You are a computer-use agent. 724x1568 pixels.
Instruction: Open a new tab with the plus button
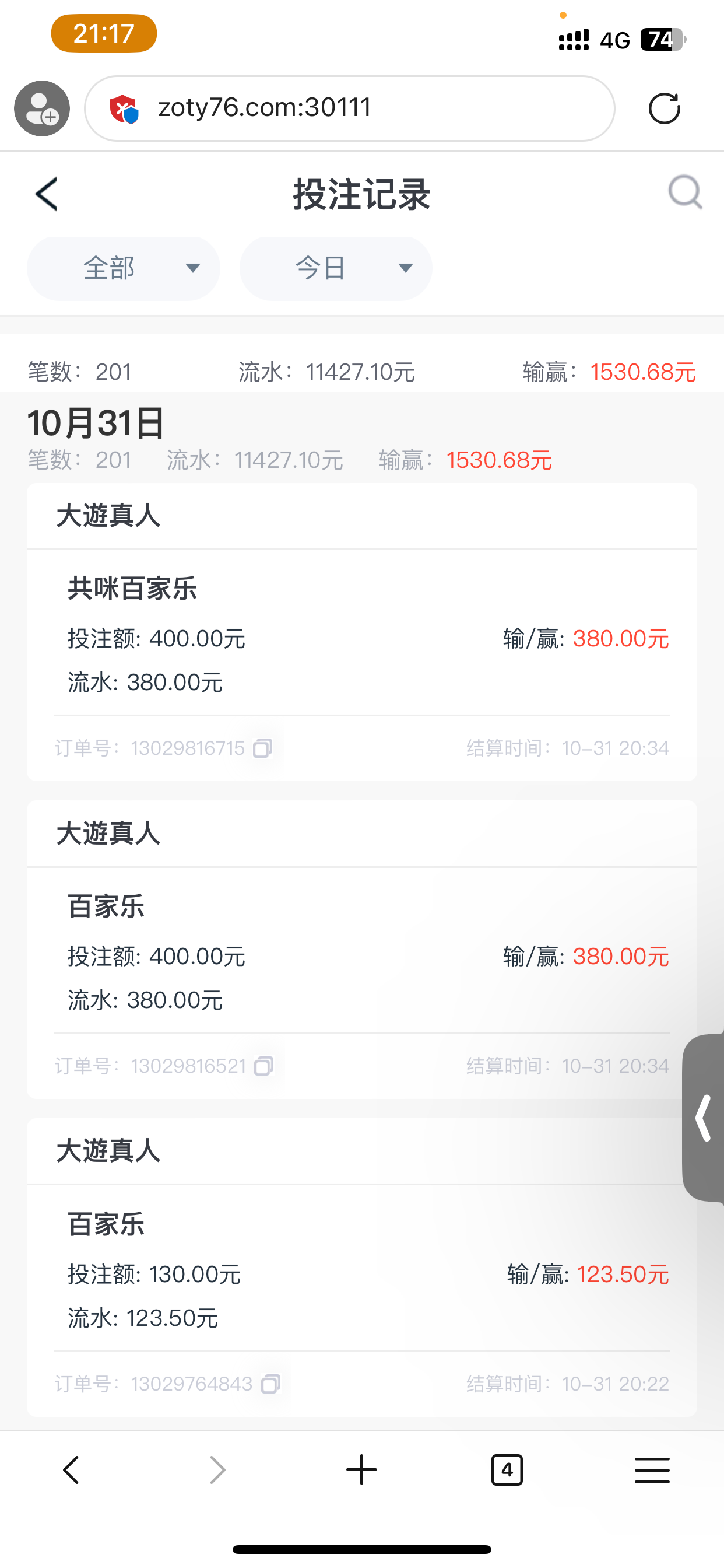click(x=361, y=1471)
